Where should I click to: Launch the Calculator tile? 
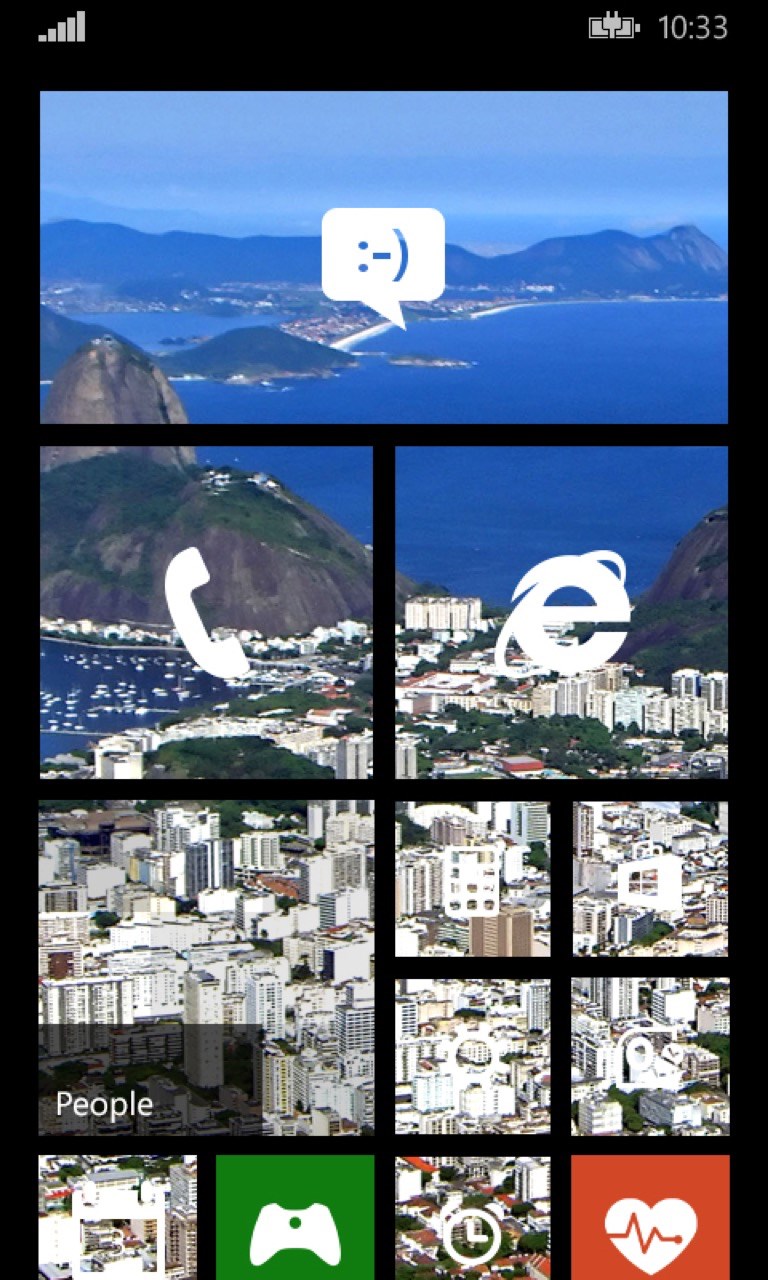[x=472, y=879]
